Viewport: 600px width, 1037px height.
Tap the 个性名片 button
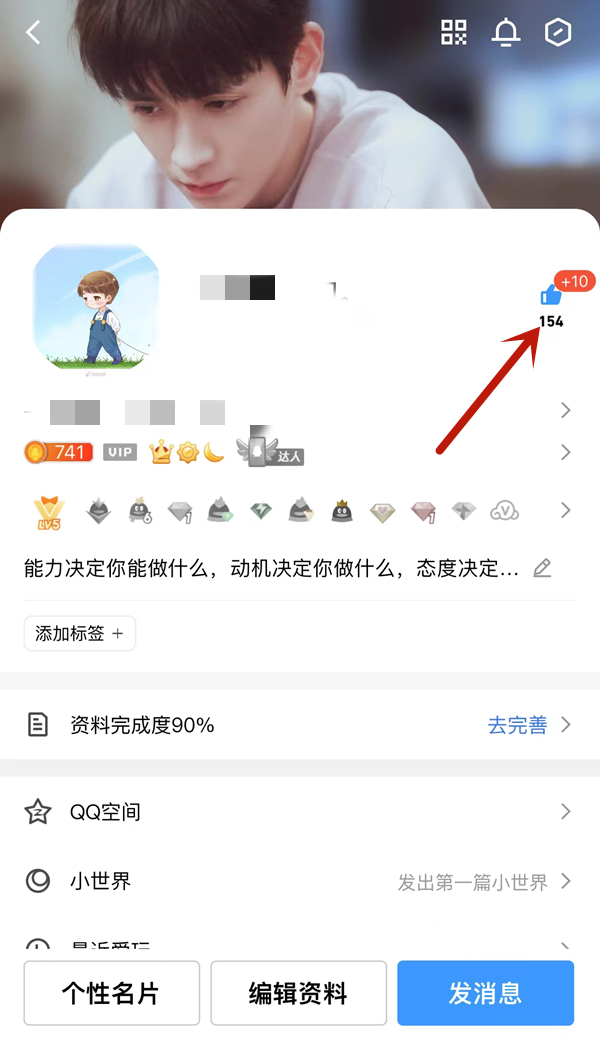(x=112, y=993)
